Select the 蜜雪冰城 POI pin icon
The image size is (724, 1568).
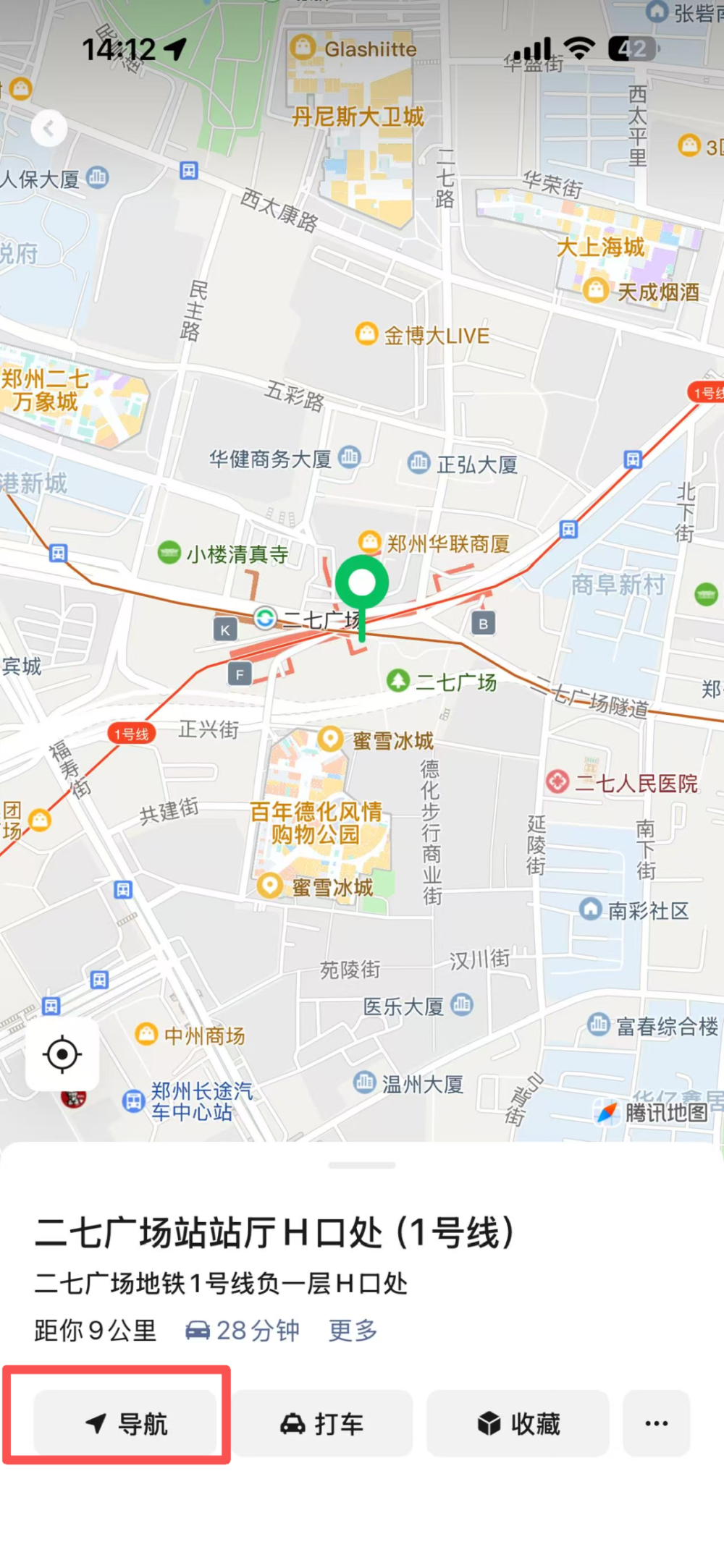332,738
